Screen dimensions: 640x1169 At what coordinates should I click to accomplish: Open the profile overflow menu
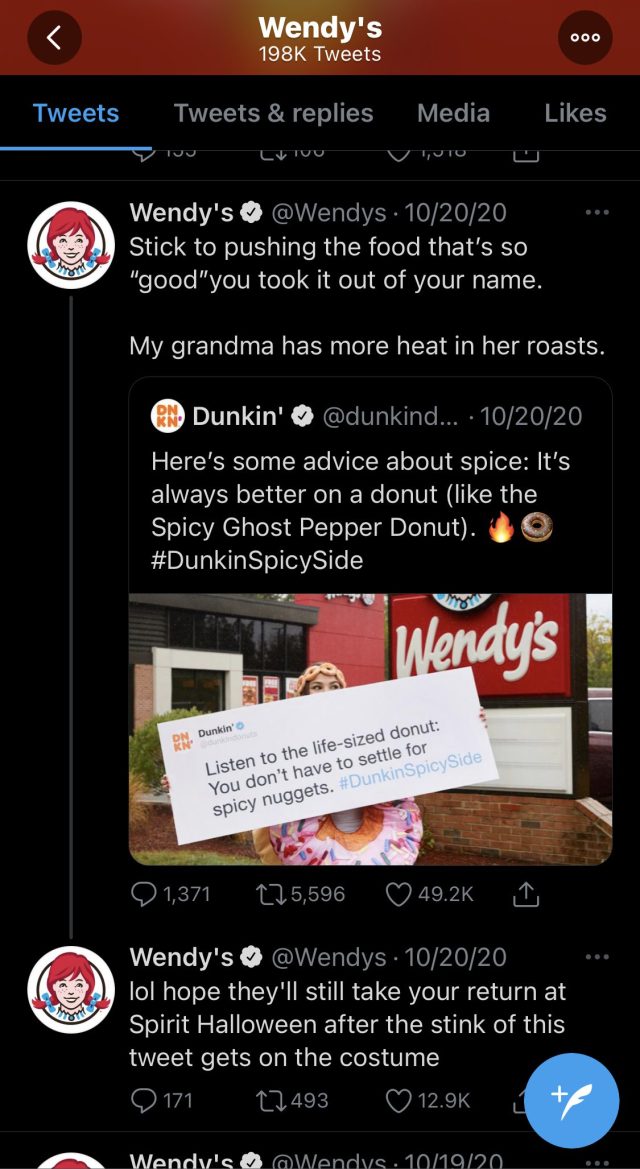click(x=585, y=38)
